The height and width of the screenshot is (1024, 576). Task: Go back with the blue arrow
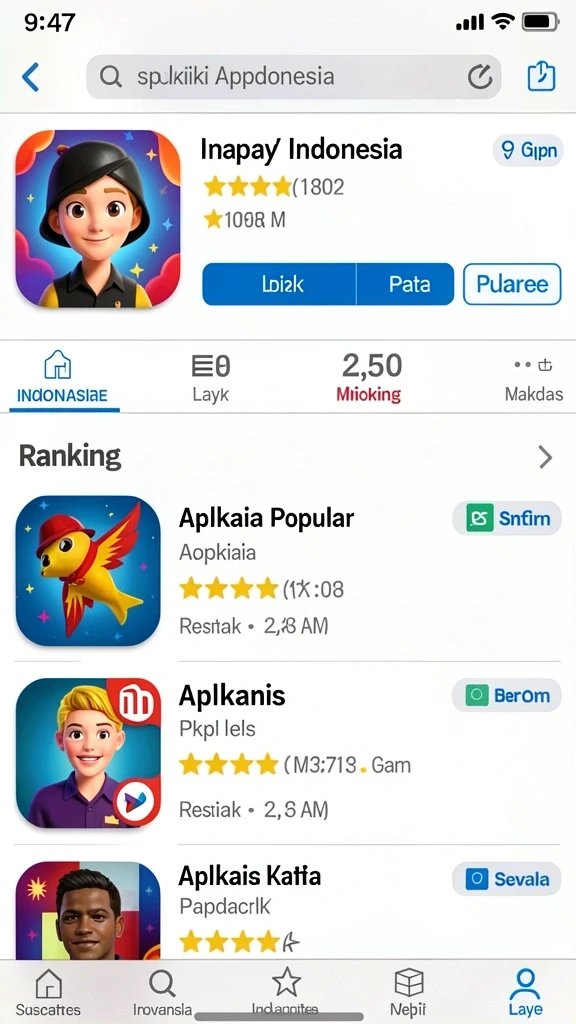pos(31,77)
